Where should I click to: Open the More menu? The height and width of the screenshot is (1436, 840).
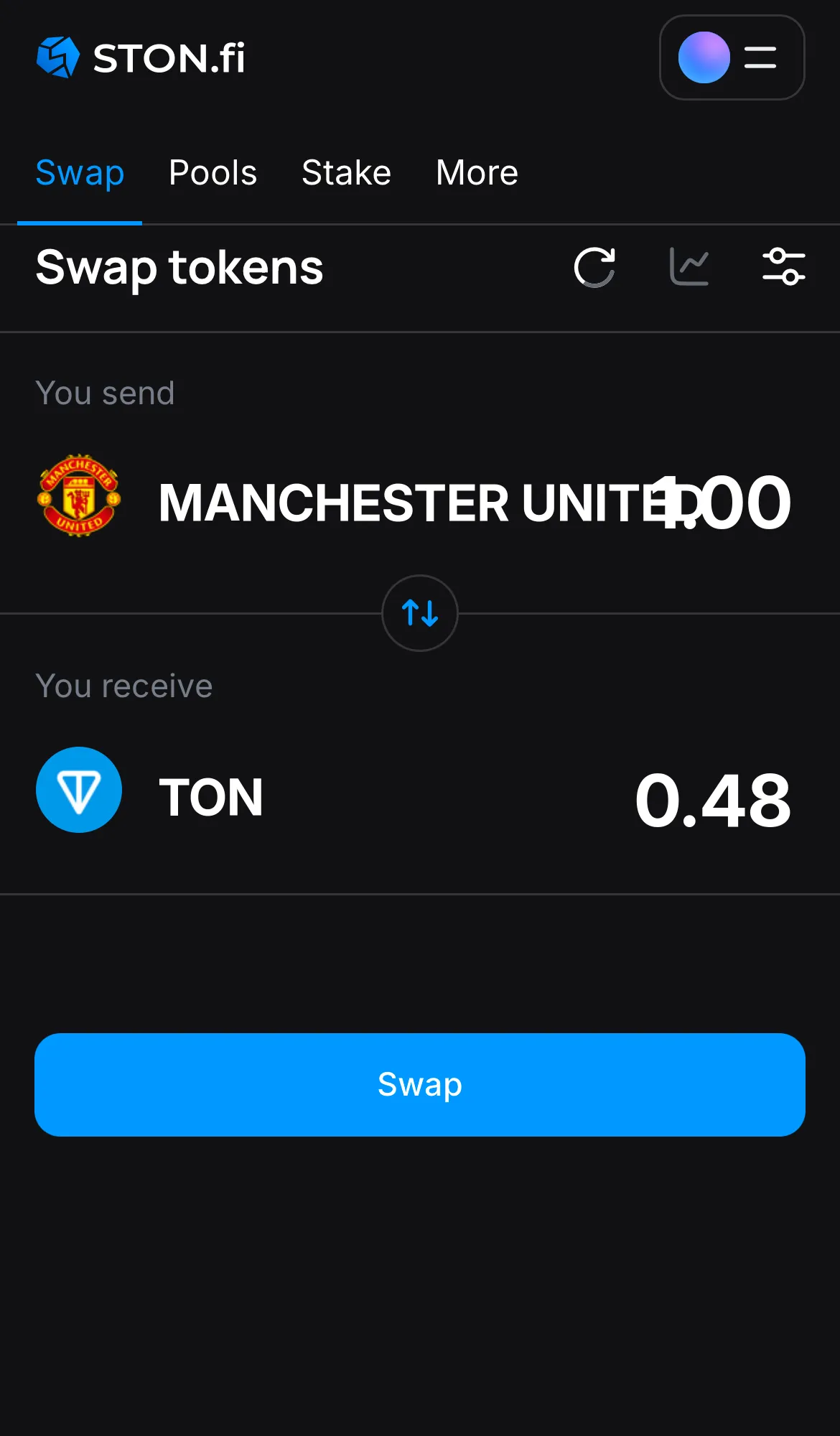coord(477,173)
